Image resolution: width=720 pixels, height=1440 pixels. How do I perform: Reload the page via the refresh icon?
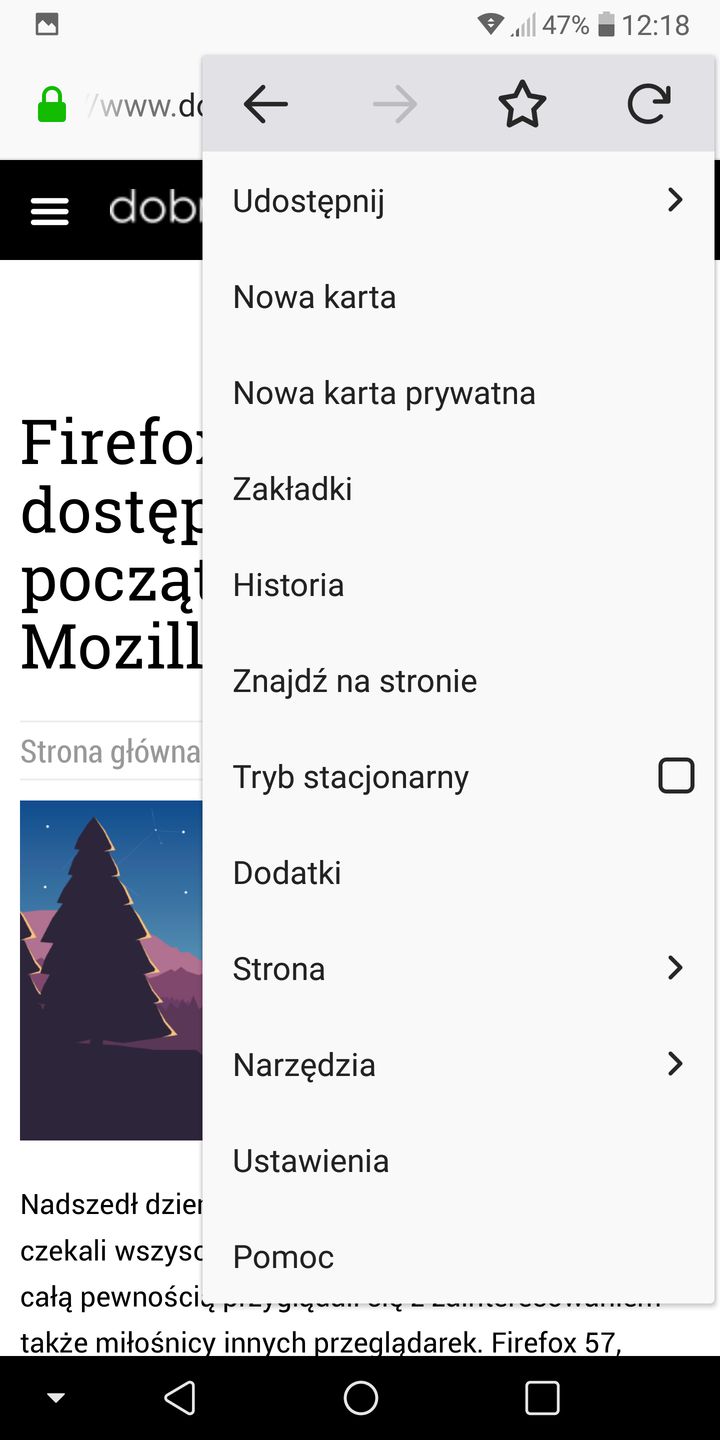click(648, 103)
